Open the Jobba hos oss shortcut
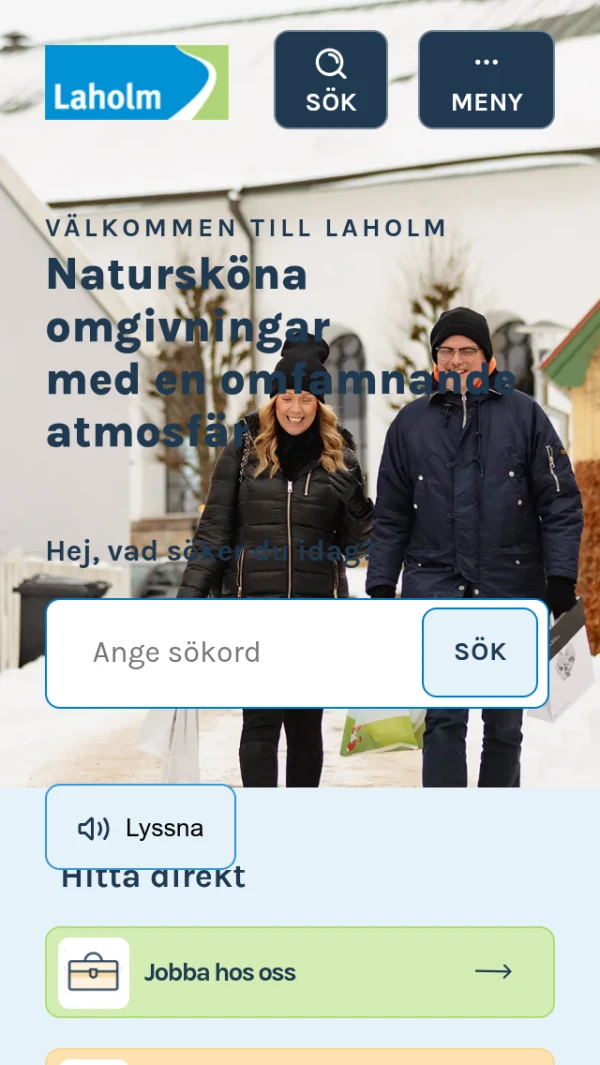The width and height of the screenshot is (600, 1065). [300, 972]
